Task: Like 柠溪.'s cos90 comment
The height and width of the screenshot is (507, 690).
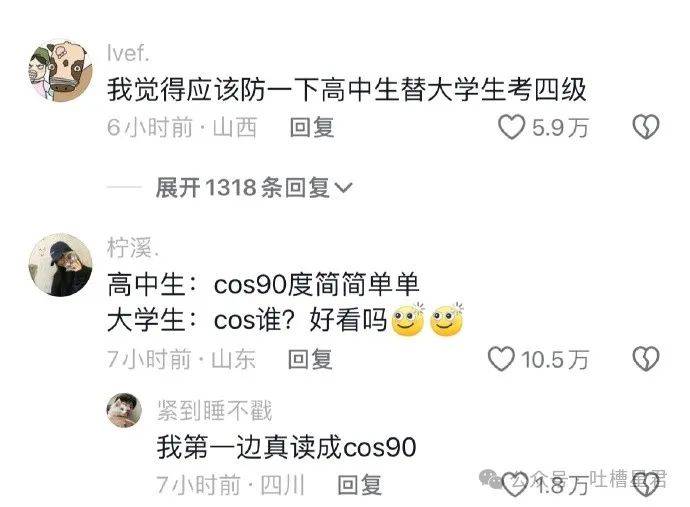Action: coord(500,359)
